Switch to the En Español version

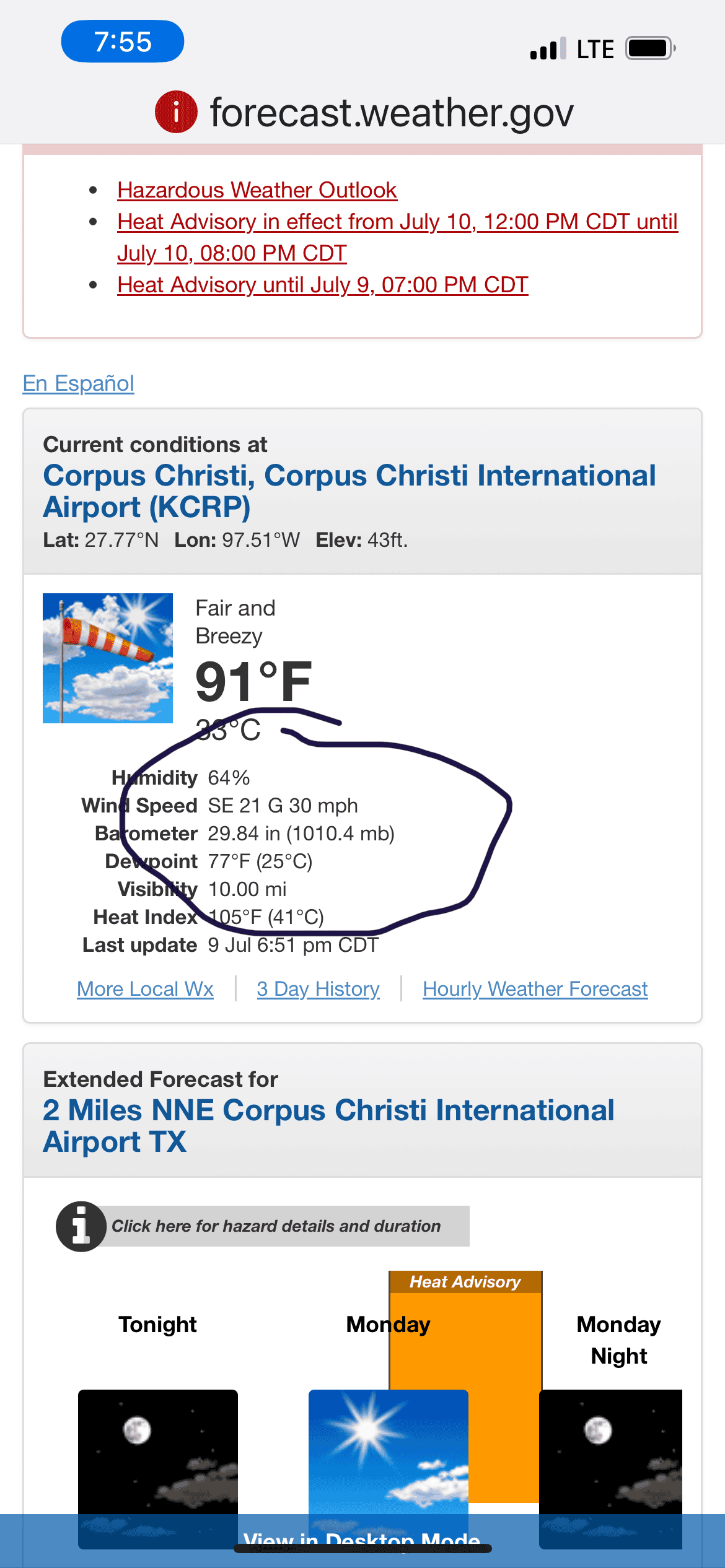coord(78,383)
